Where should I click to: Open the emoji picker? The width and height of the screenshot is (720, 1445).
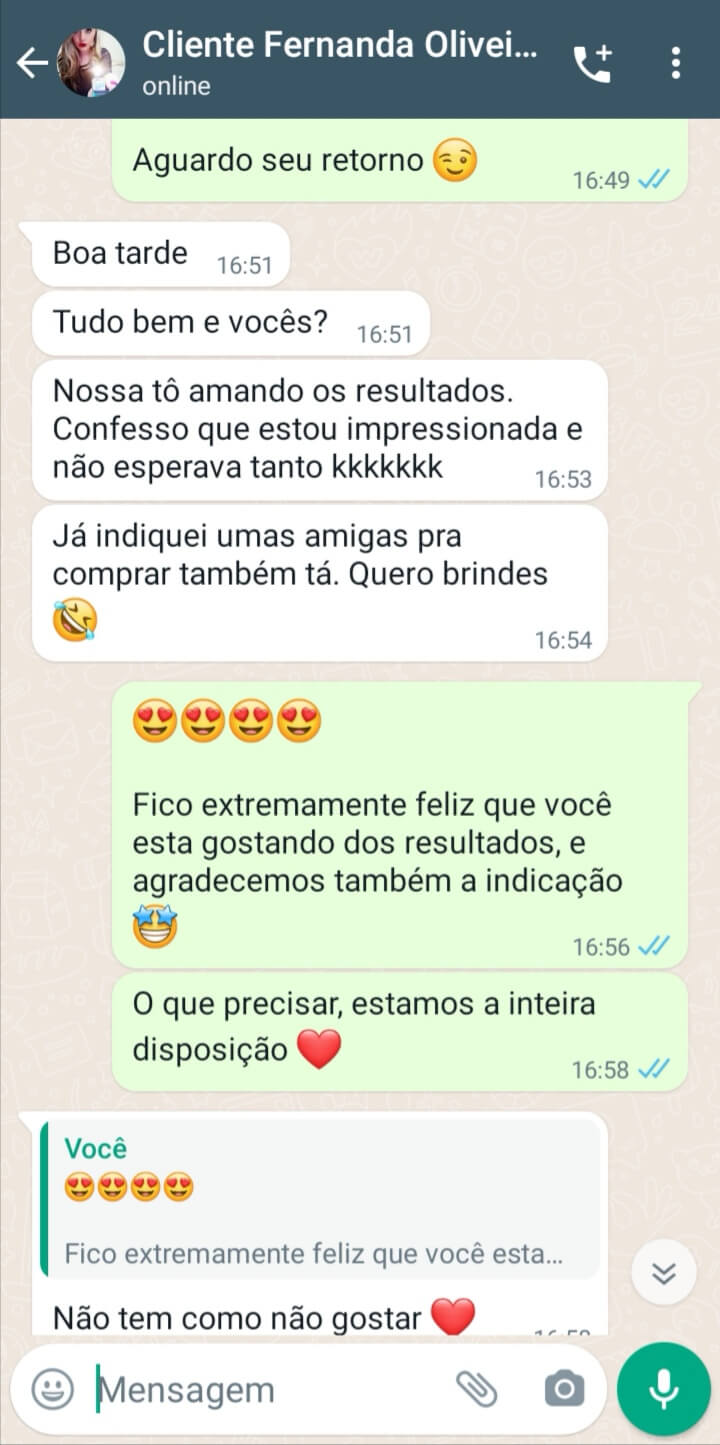[x=52, y=1389]
